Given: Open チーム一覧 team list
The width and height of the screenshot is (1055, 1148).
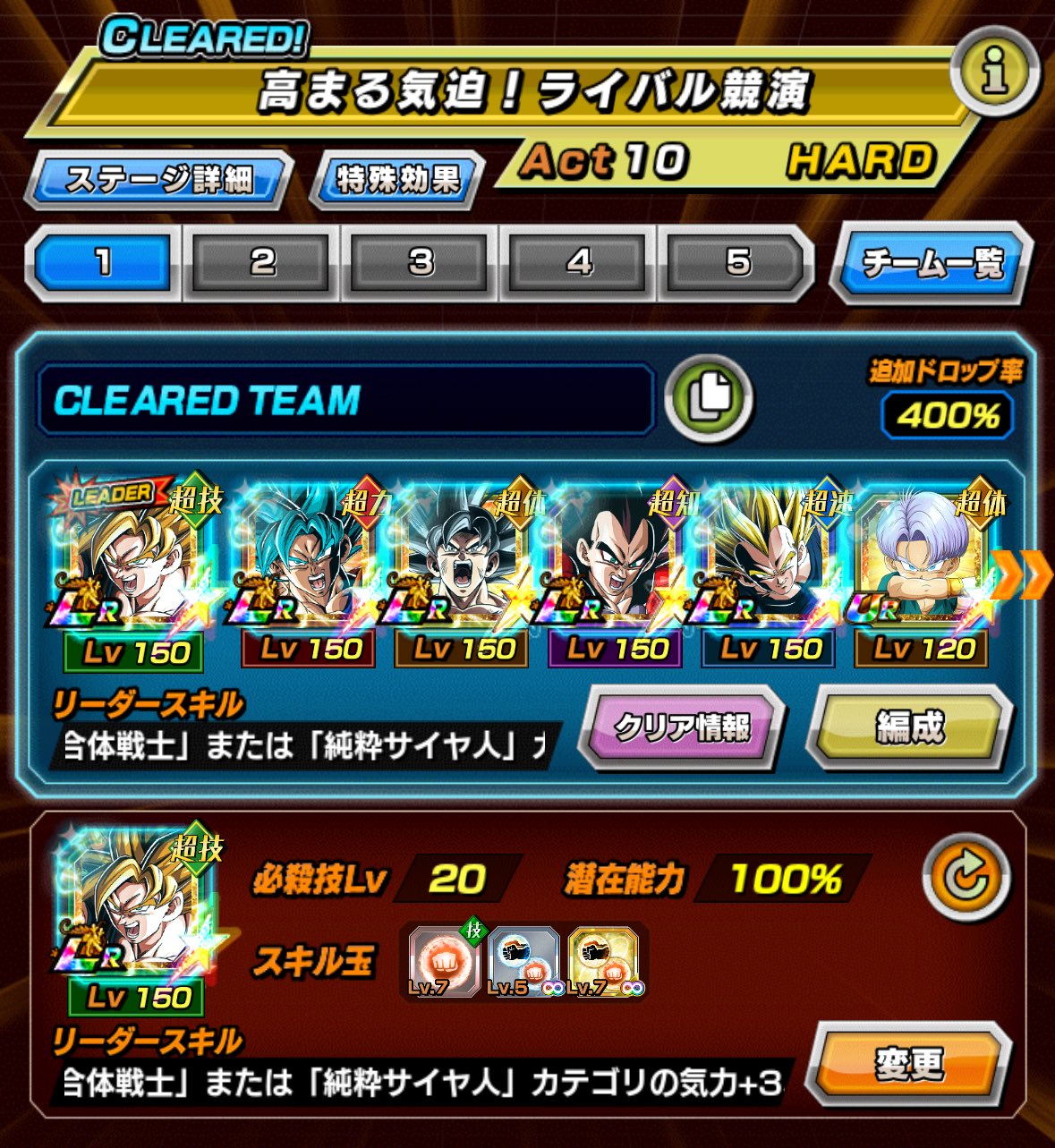Looking at the screenshot, I should [x=932, y=262].
